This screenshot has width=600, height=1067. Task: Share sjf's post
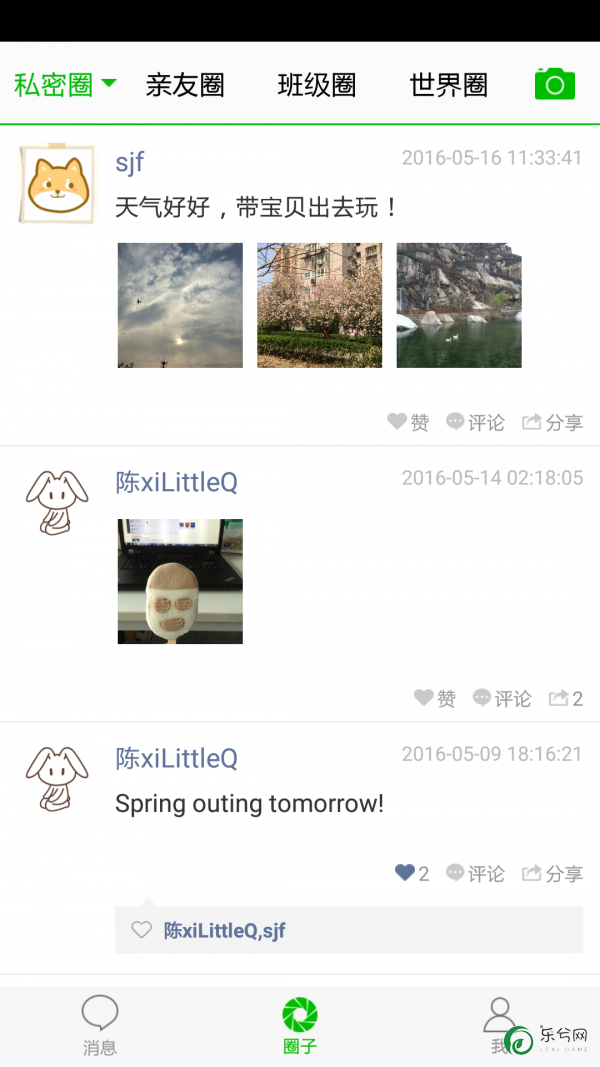click(553, 422)
